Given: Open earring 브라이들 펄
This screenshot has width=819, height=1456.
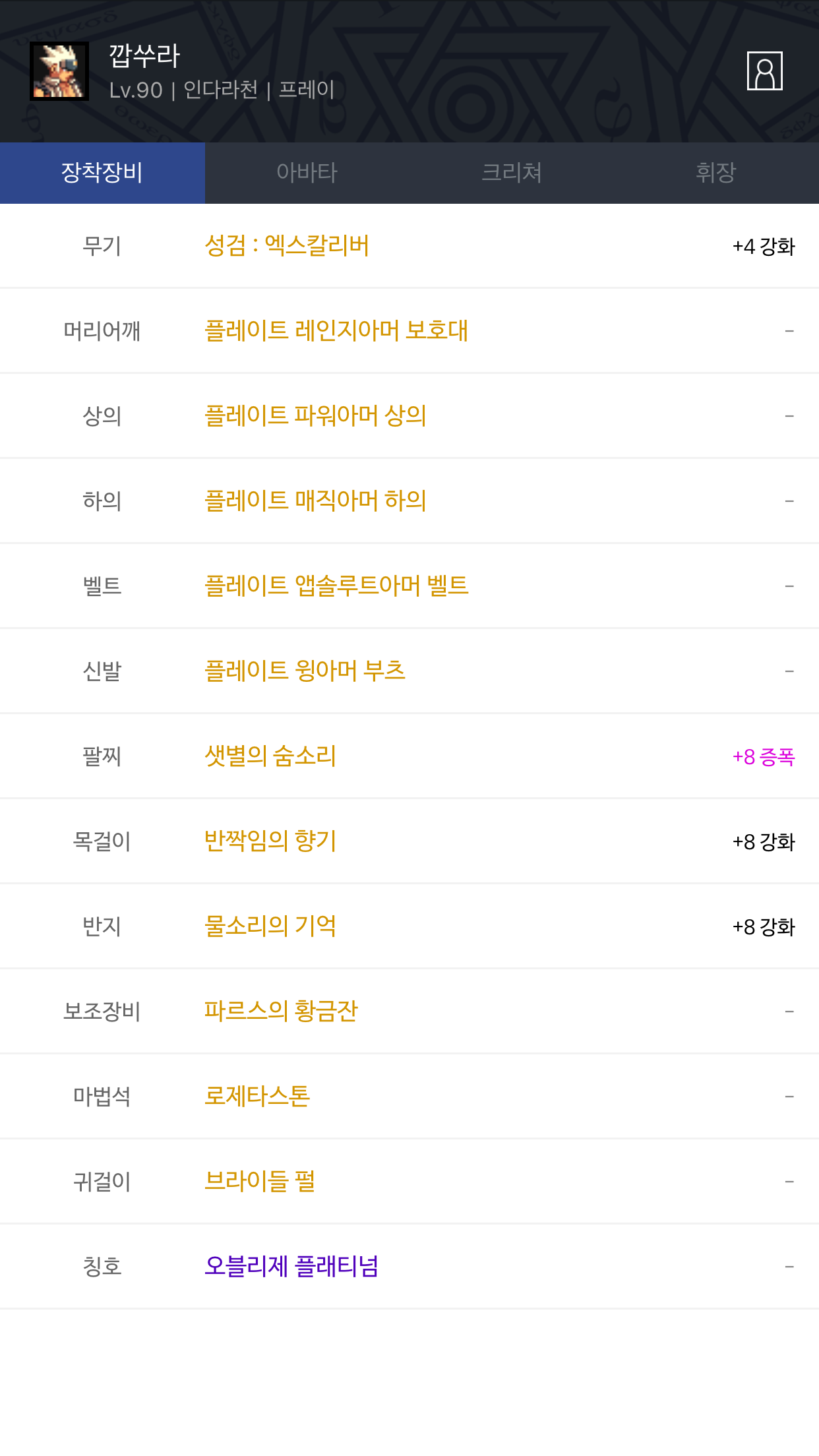Looking at the screenshot, I should tap(260, 1181).
